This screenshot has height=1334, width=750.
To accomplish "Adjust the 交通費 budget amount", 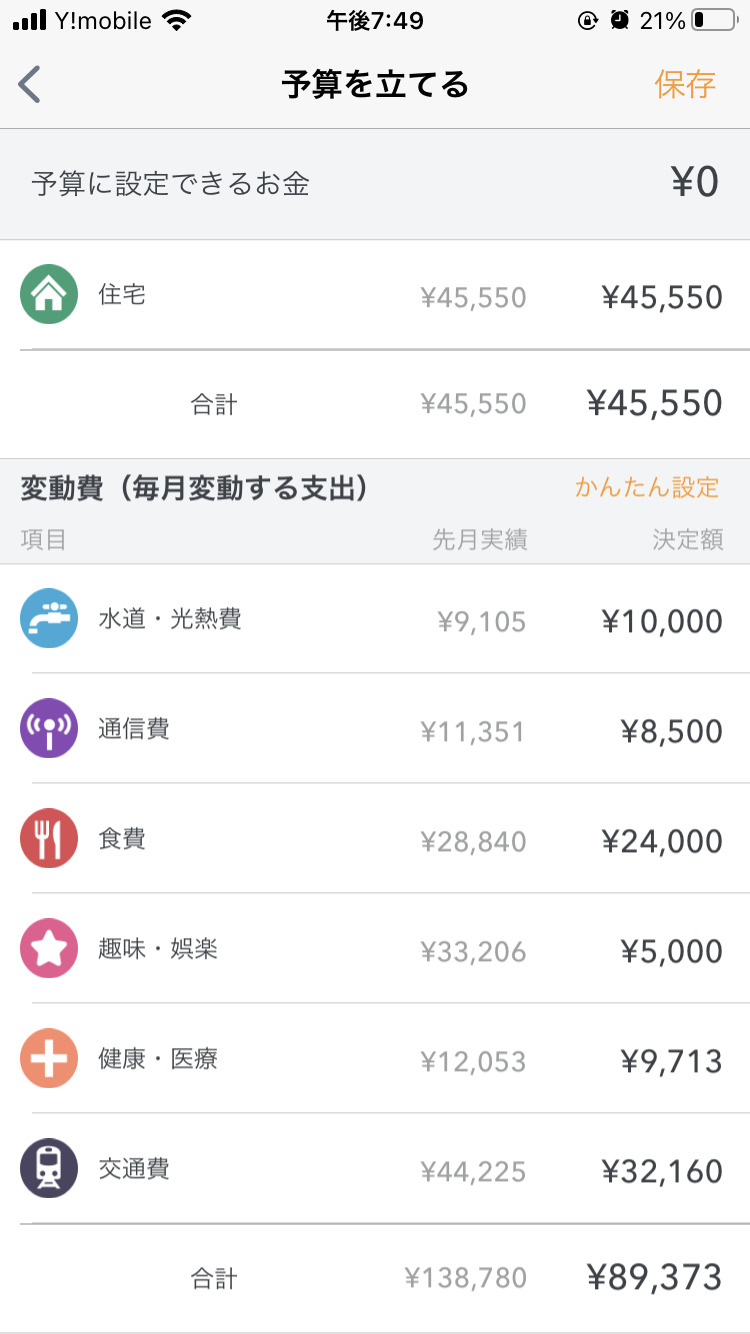I will [662, 1171].
